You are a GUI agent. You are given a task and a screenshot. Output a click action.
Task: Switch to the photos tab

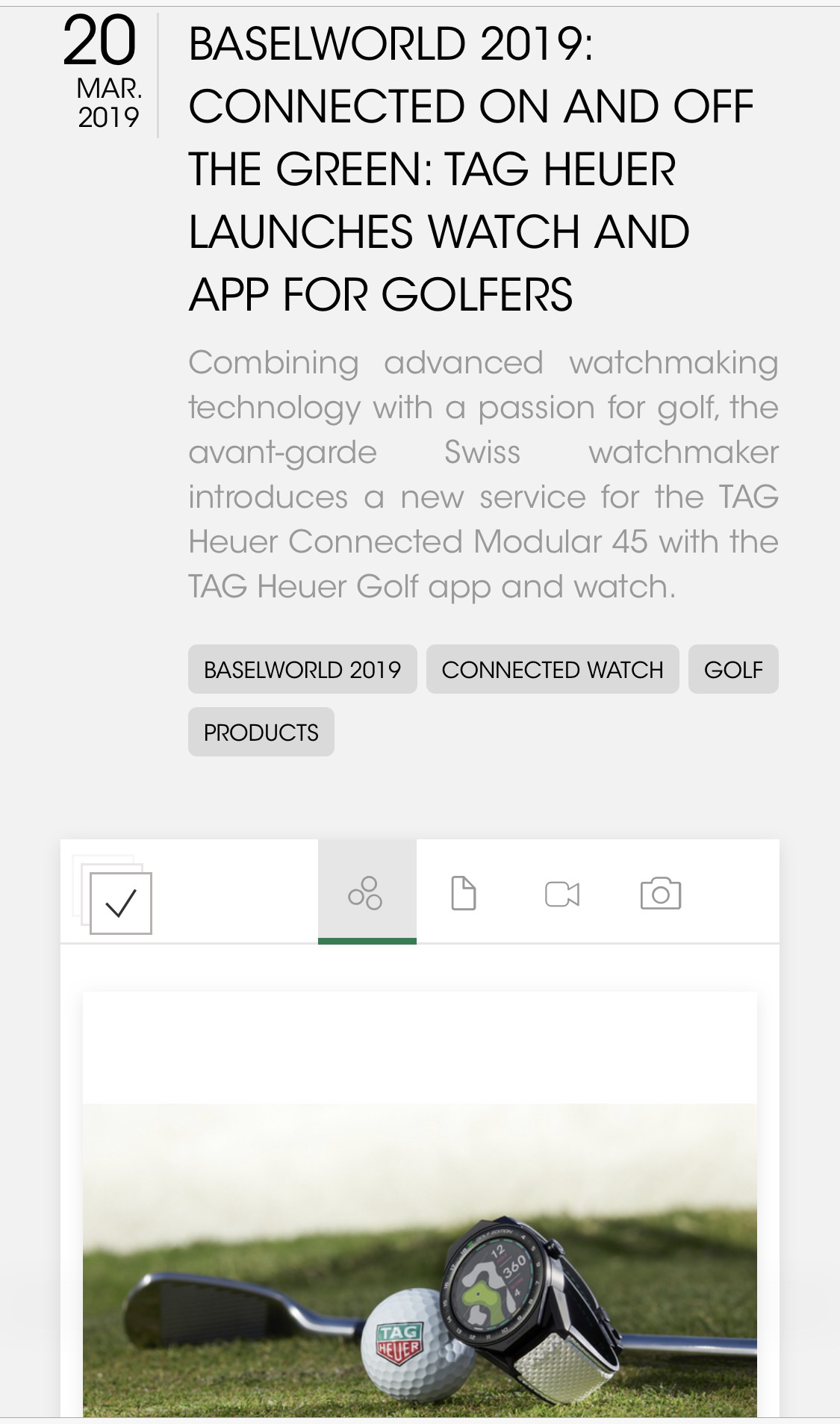click(661, 893)
